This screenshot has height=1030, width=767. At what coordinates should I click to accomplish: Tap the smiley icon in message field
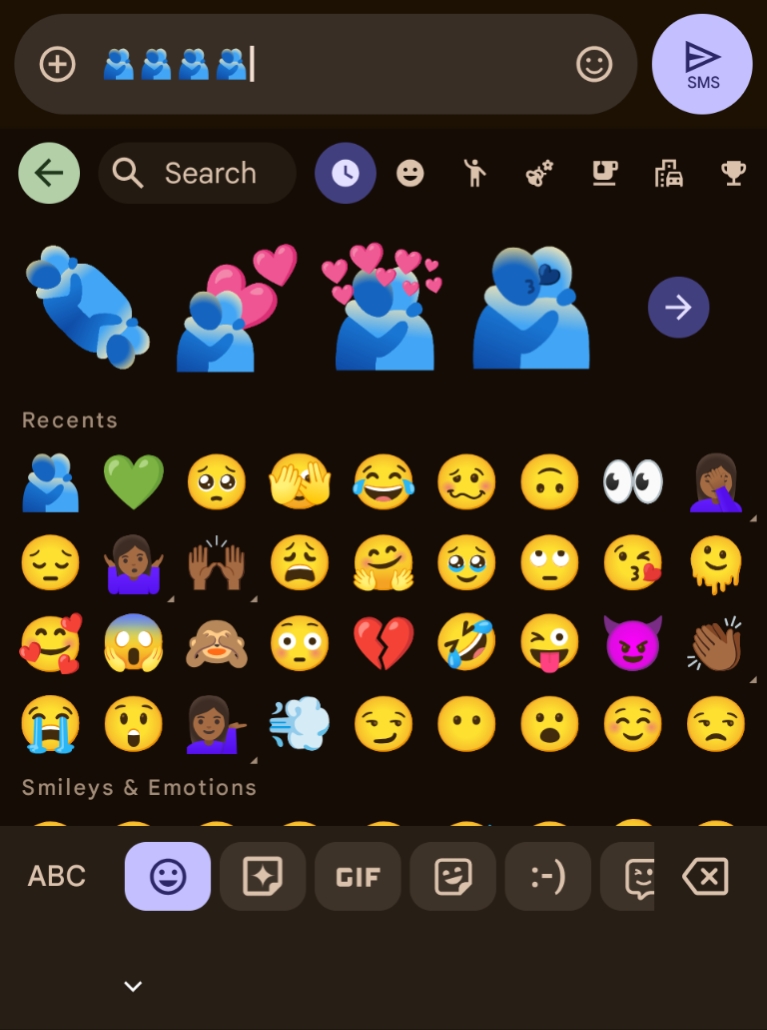coord(594,65)
